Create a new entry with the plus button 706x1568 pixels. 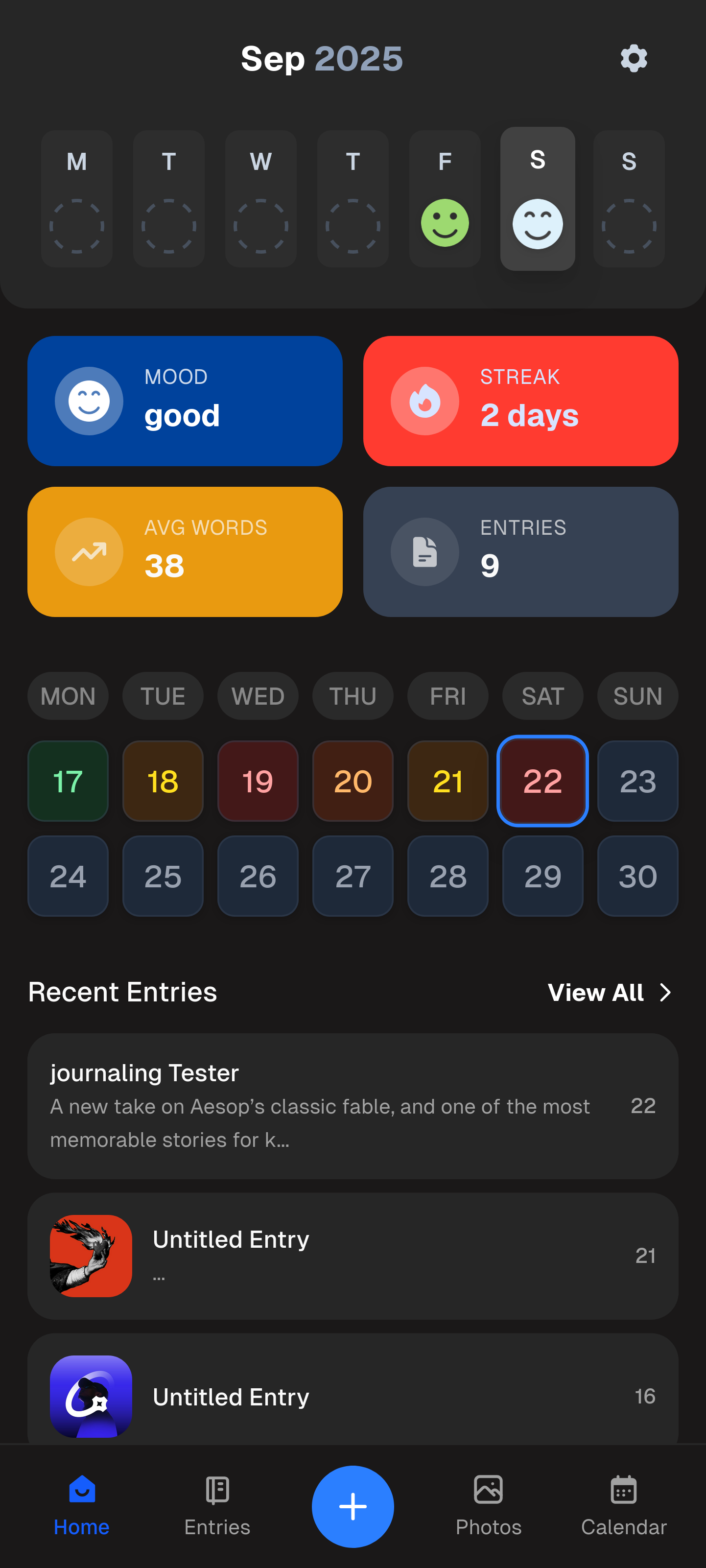pos(353,1507)
